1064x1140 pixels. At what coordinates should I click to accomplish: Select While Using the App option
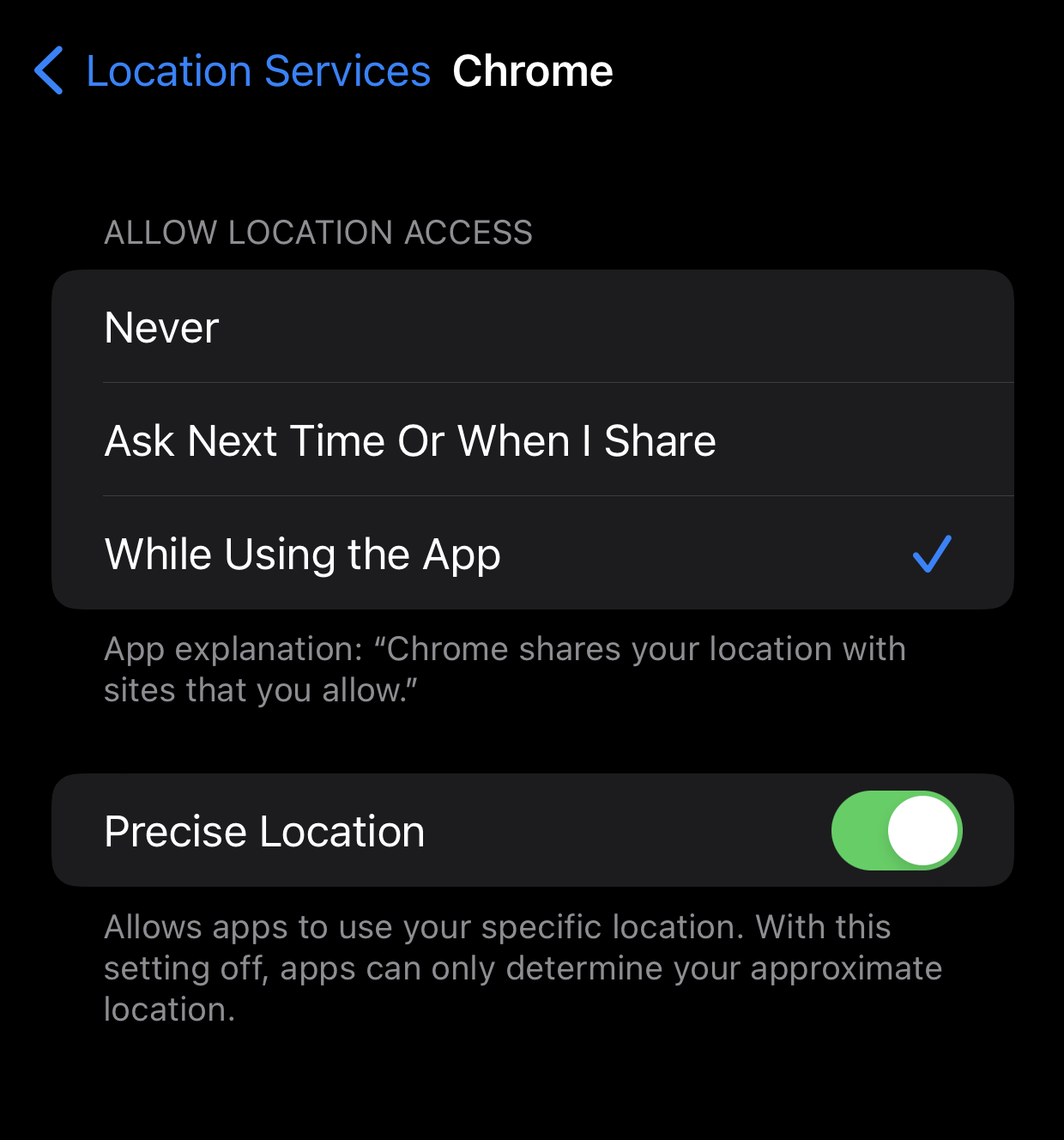[x=532, y=554]
